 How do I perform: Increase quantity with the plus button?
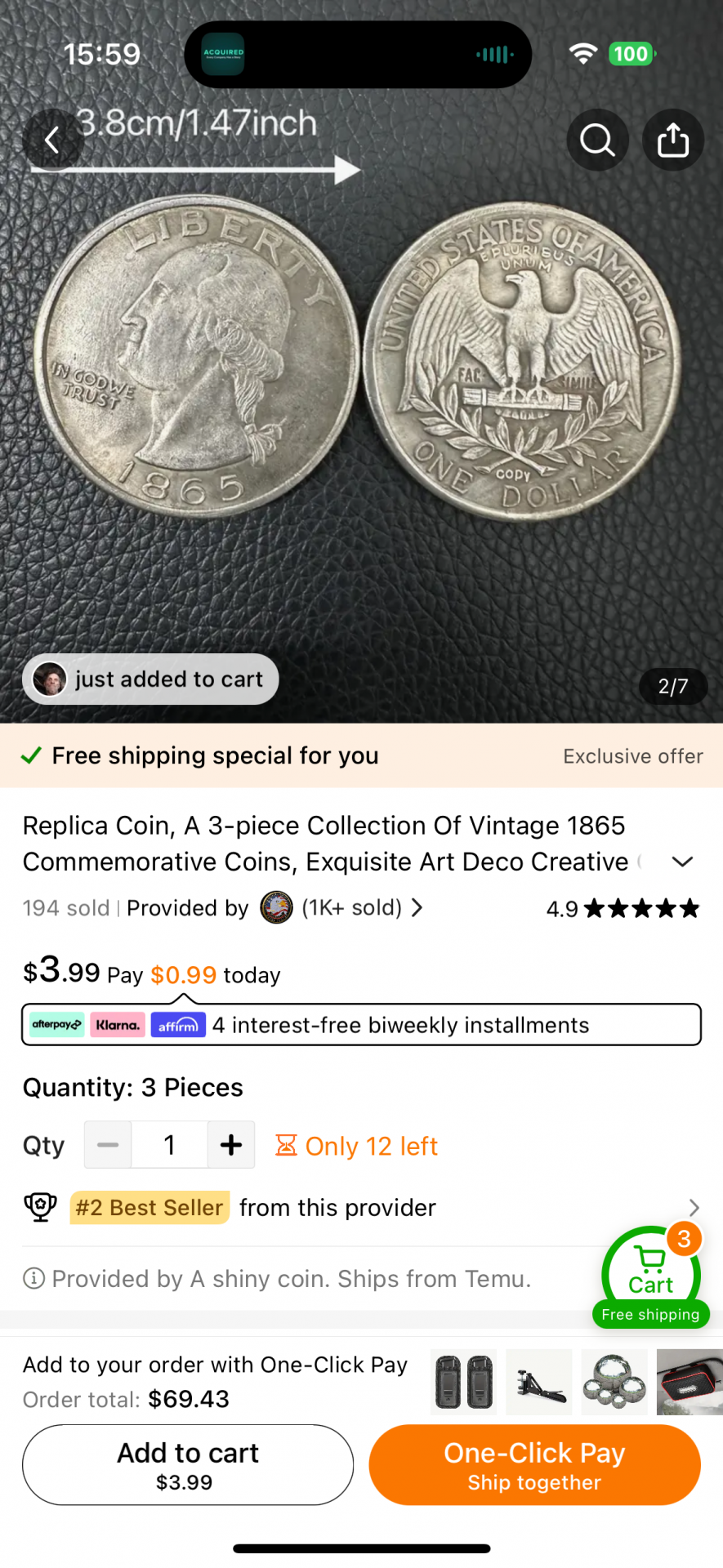click(231, 1145)
